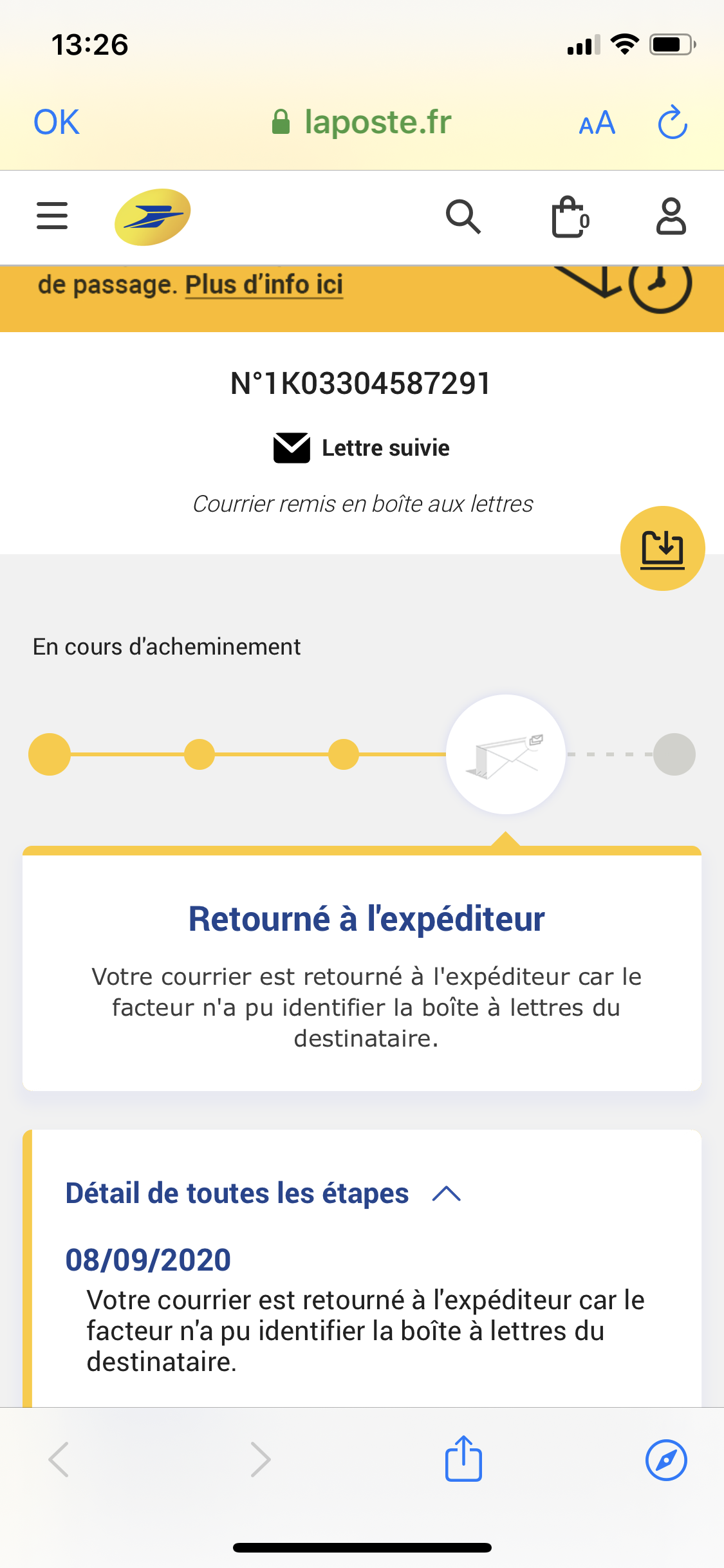Open the AA text size options
The height and width of the screenshot is (1568, 724).
click(x=597, y=123)
